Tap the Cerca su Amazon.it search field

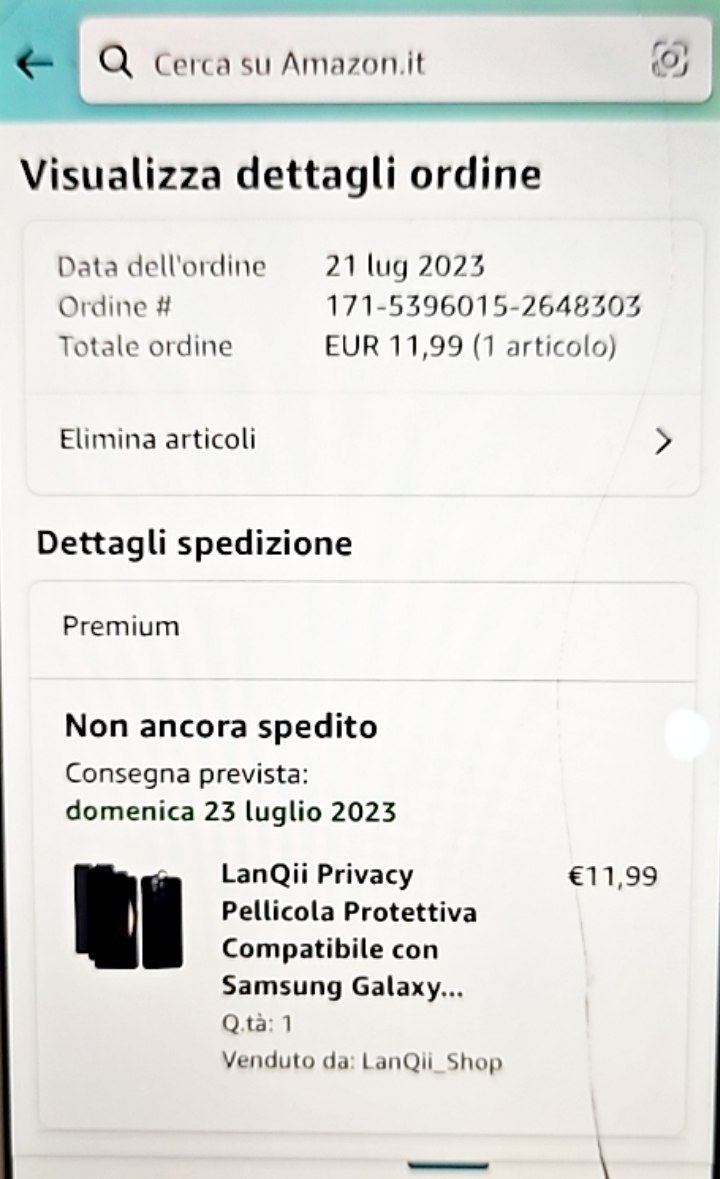pyautogui.click(x=380, y=63)
